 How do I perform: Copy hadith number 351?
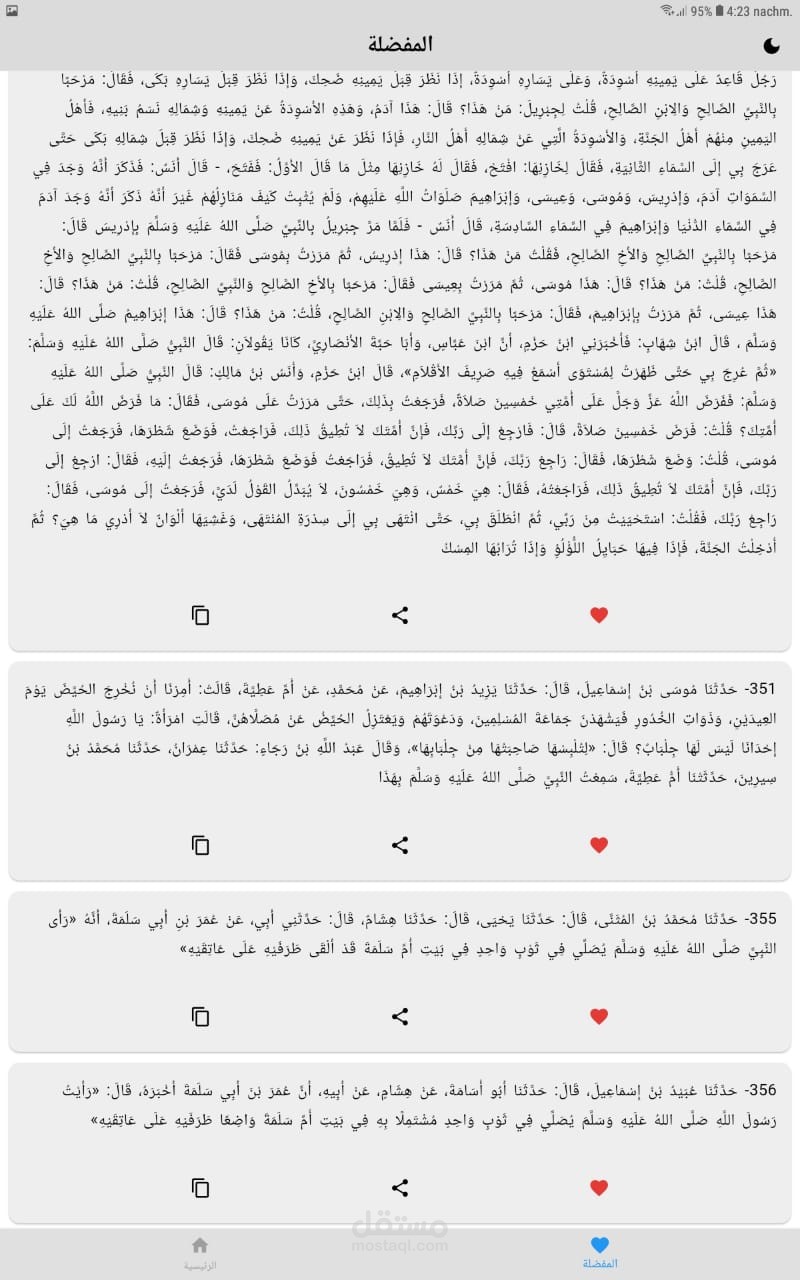click(200, 845)
